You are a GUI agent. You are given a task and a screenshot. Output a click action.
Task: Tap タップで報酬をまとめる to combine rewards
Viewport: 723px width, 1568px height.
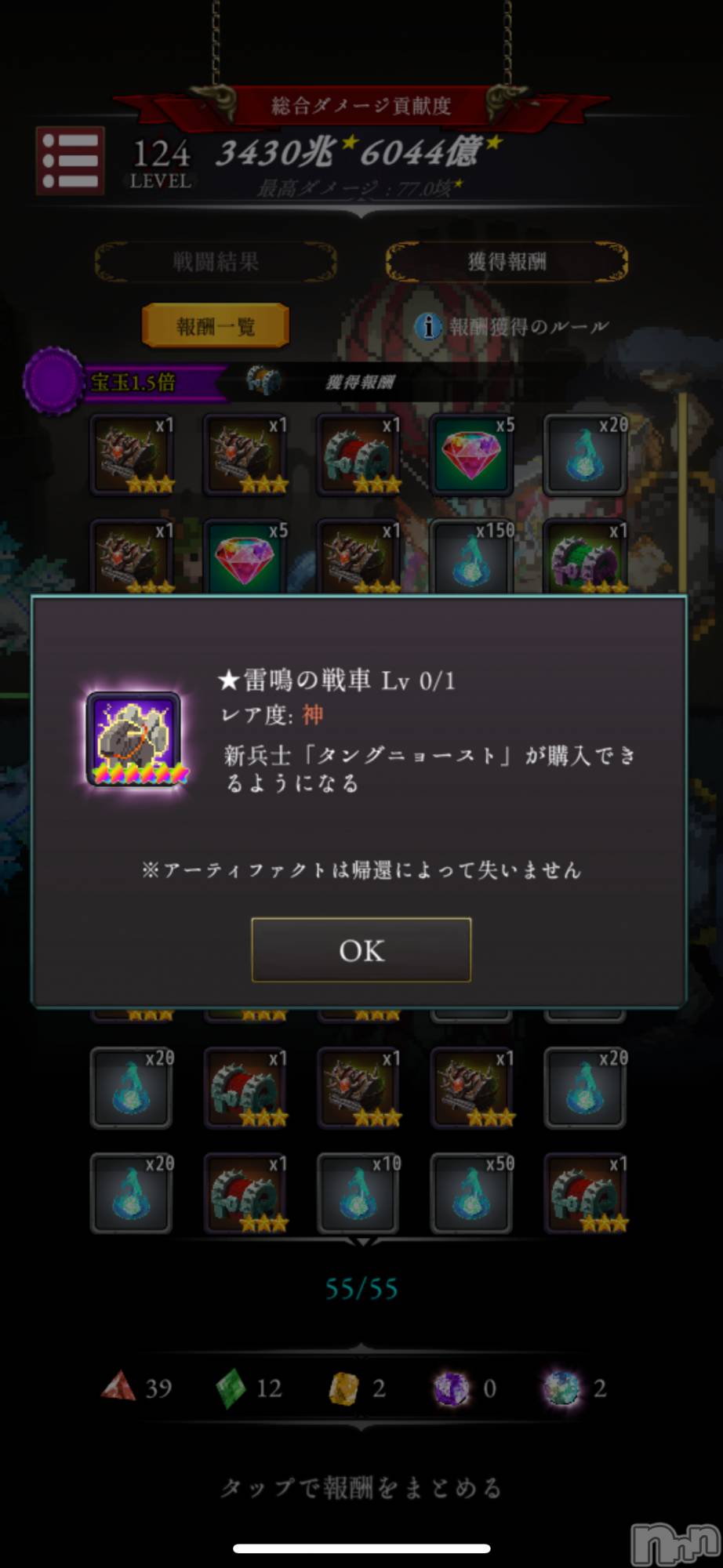coord(361,1488)
